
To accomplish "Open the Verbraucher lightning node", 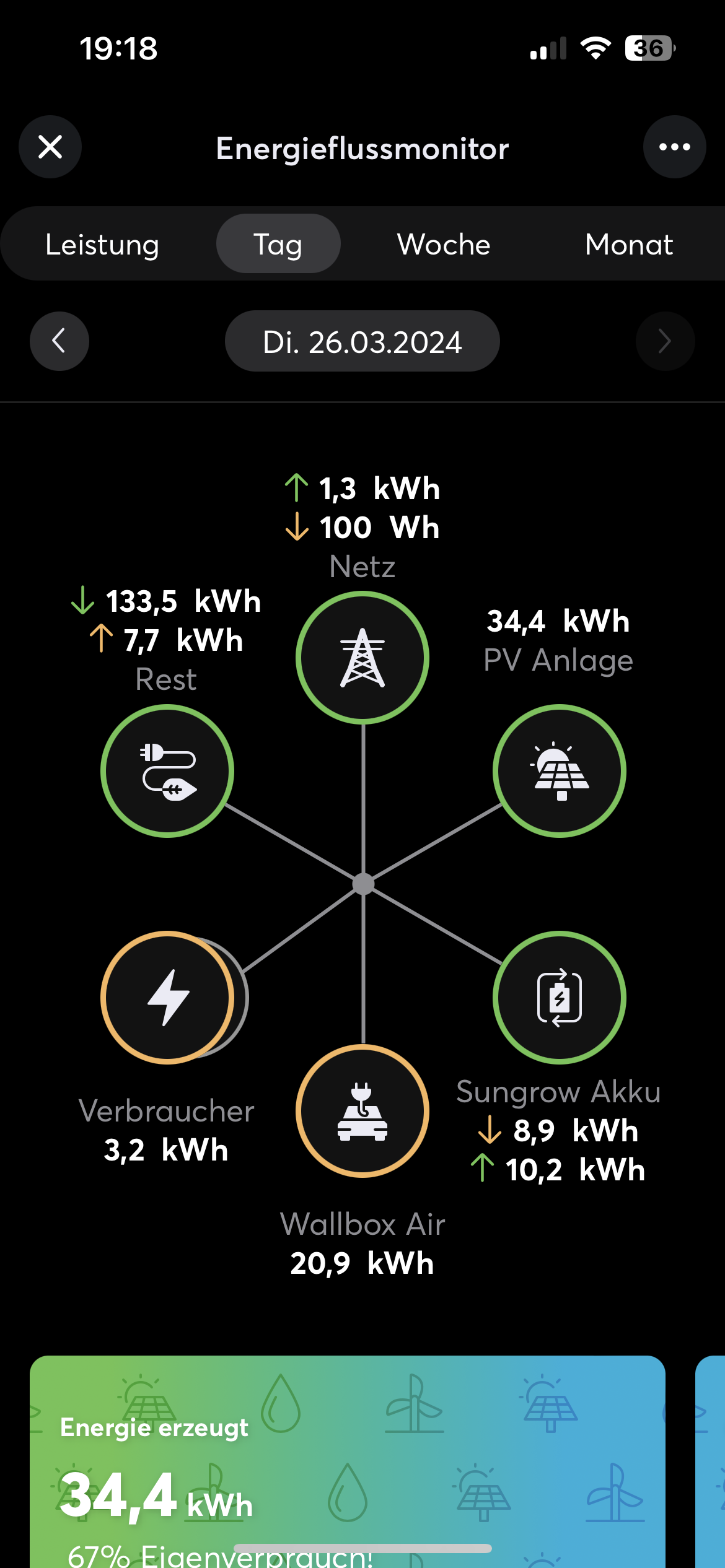I will point(167,998).
